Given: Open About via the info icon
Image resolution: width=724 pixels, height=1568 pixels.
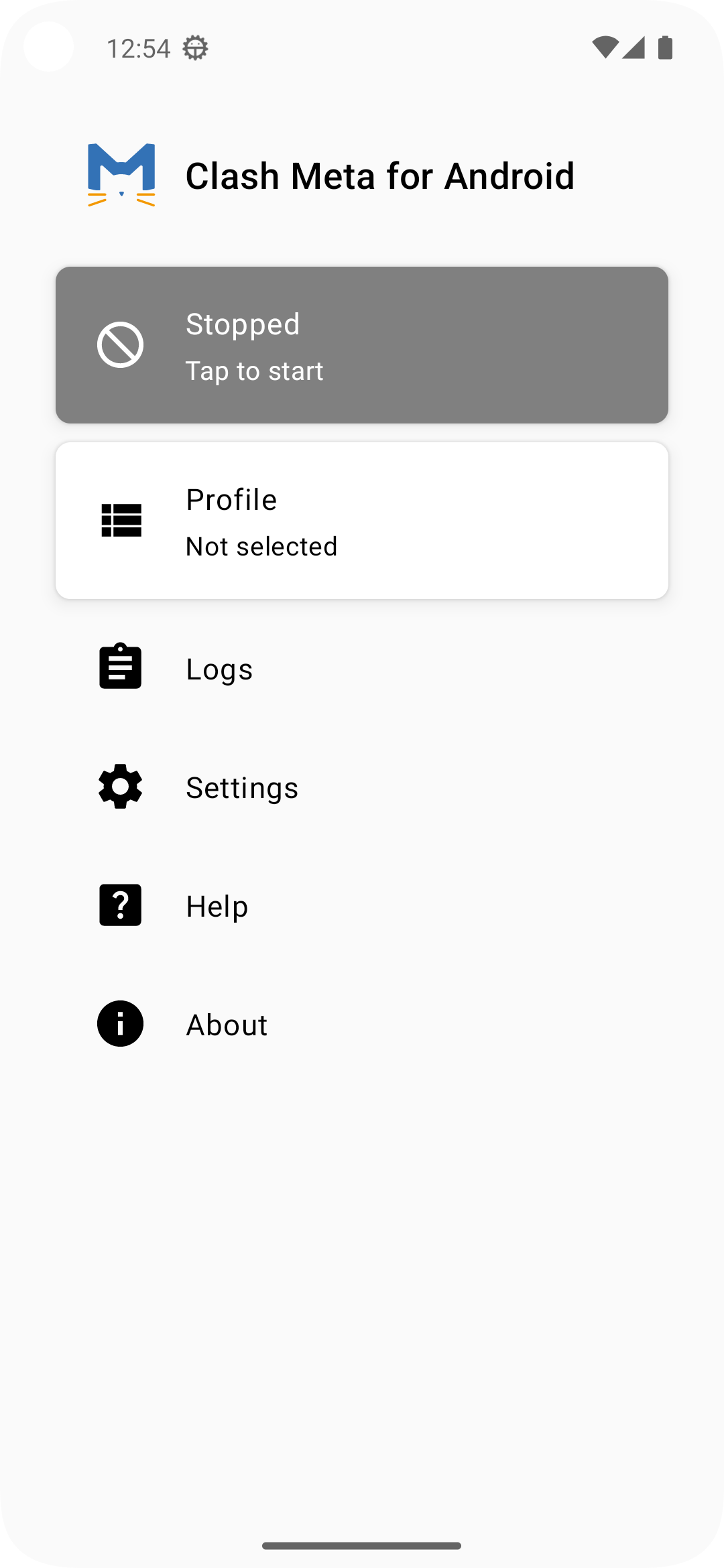Looking at the screenshot, I should coord(119,1024).
